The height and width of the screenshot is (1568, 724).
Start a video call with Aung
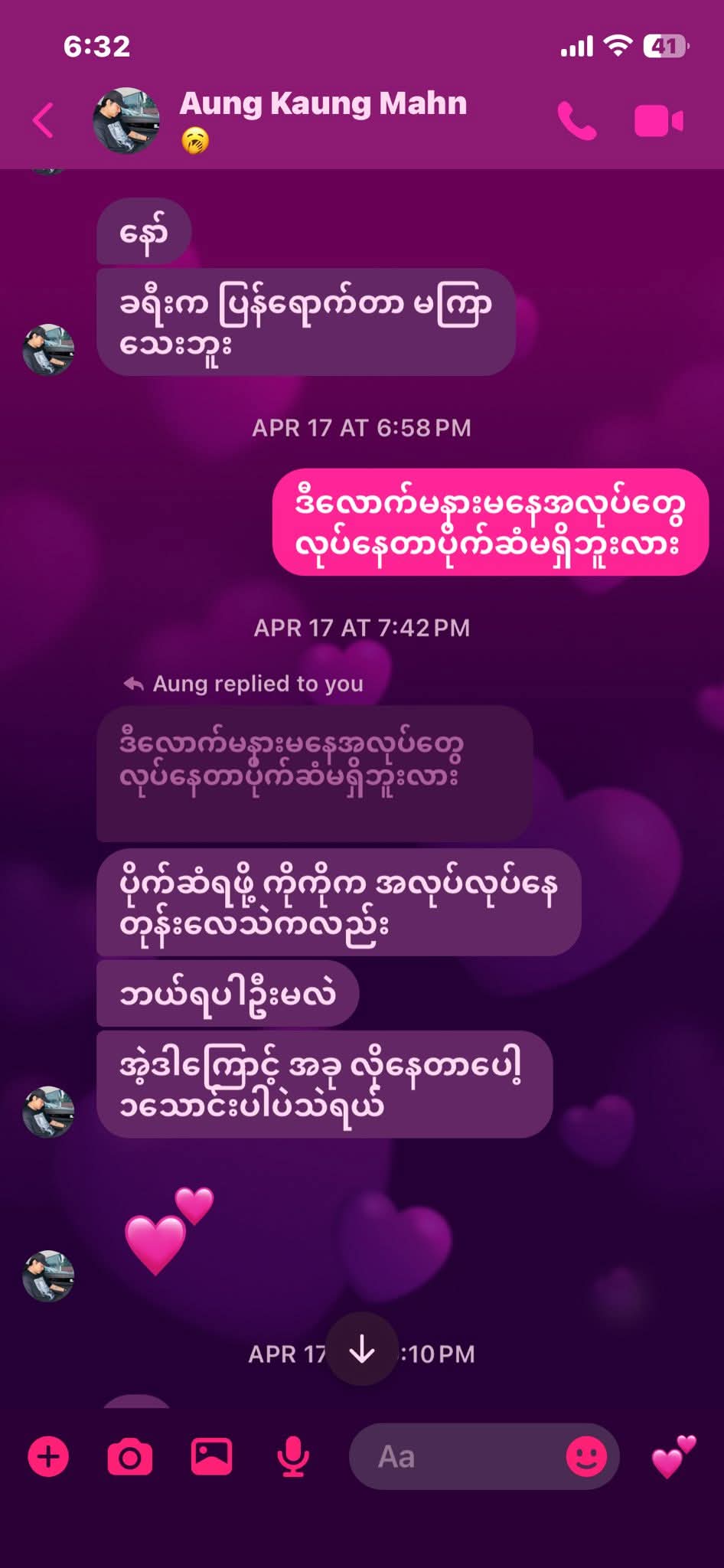[x=658, y=121]
